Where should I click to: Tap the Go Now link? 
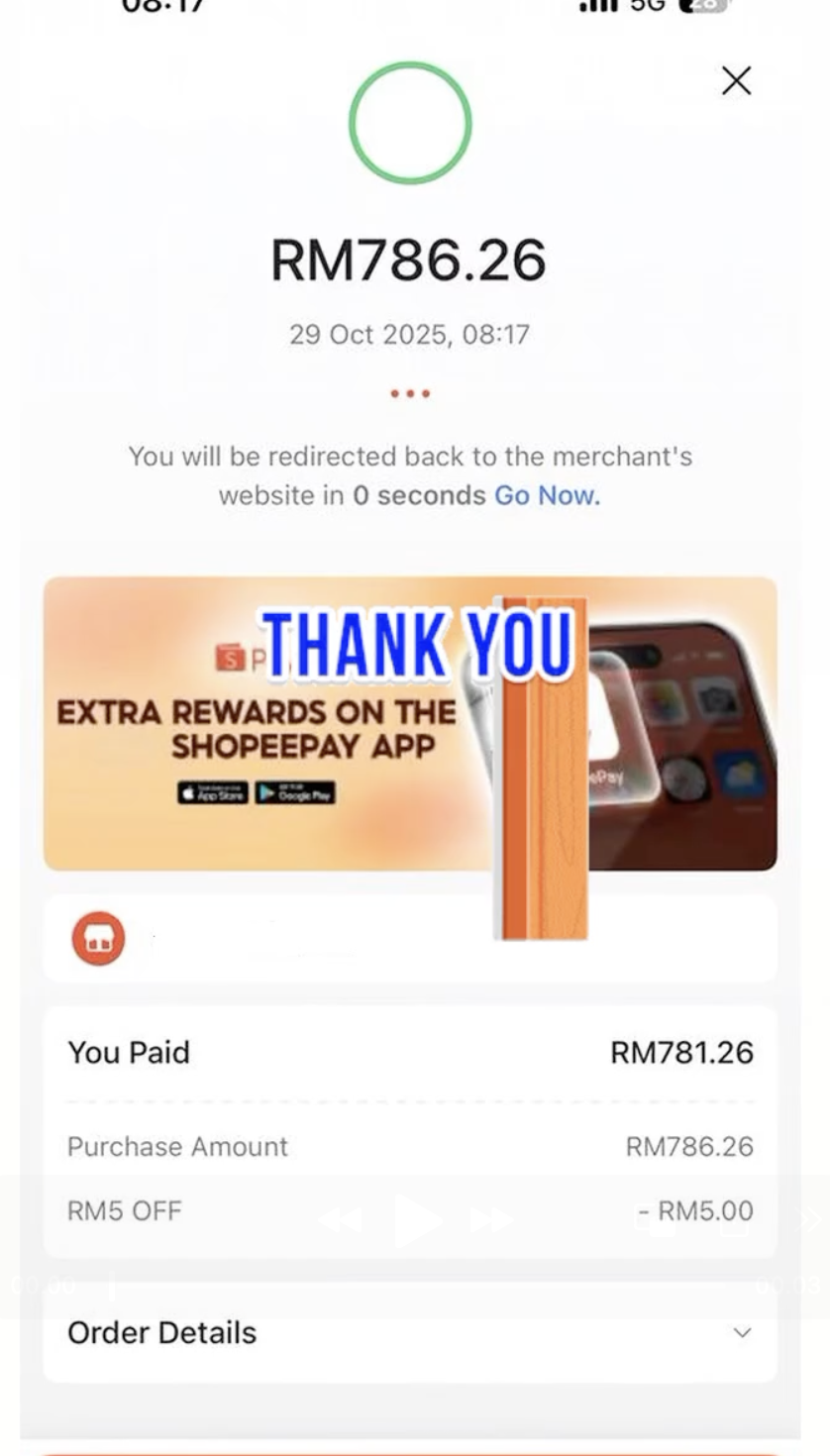[547, 495]
